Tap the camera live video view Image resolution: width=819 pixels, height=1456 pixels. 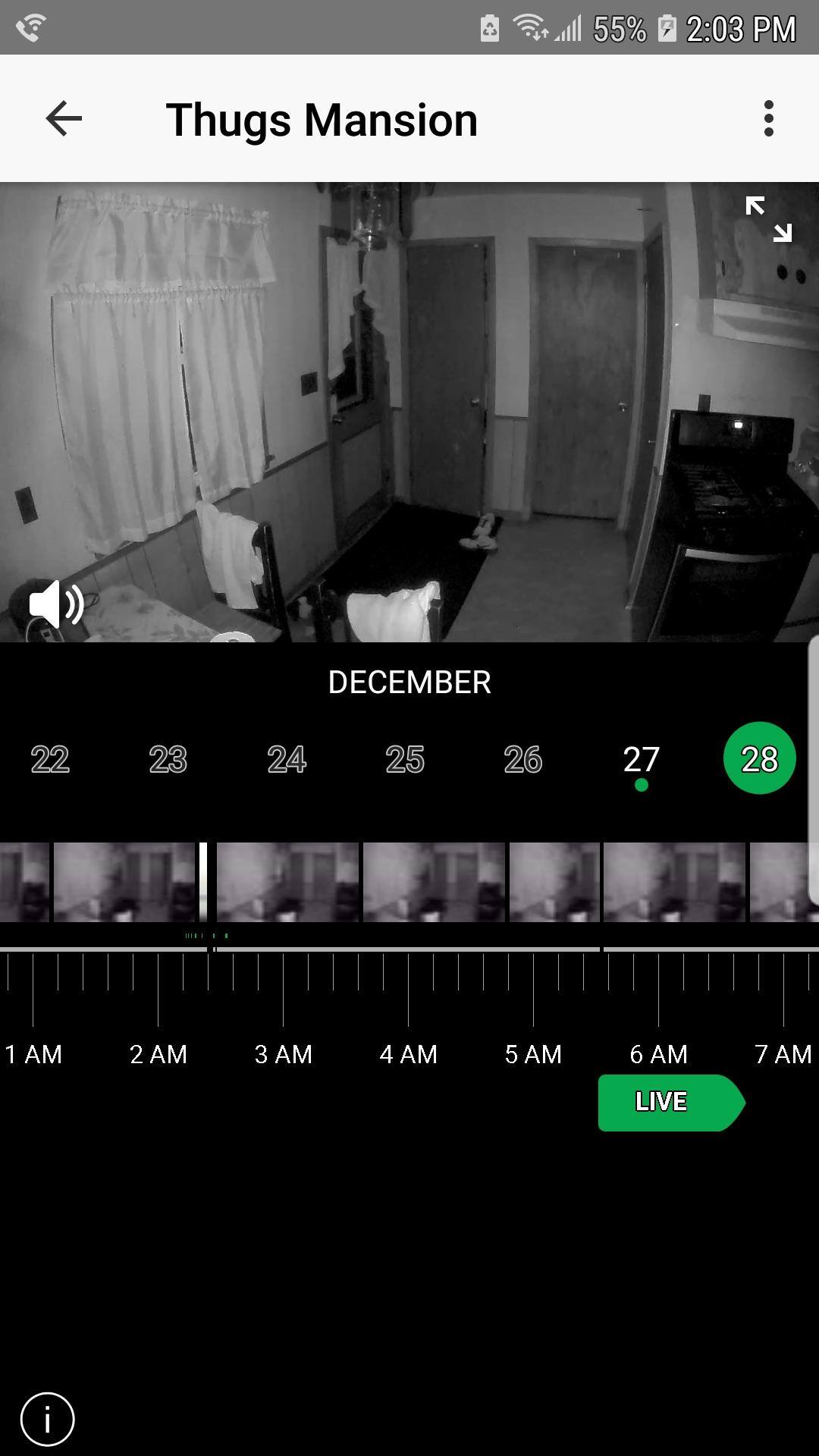[x=409, y=412]
